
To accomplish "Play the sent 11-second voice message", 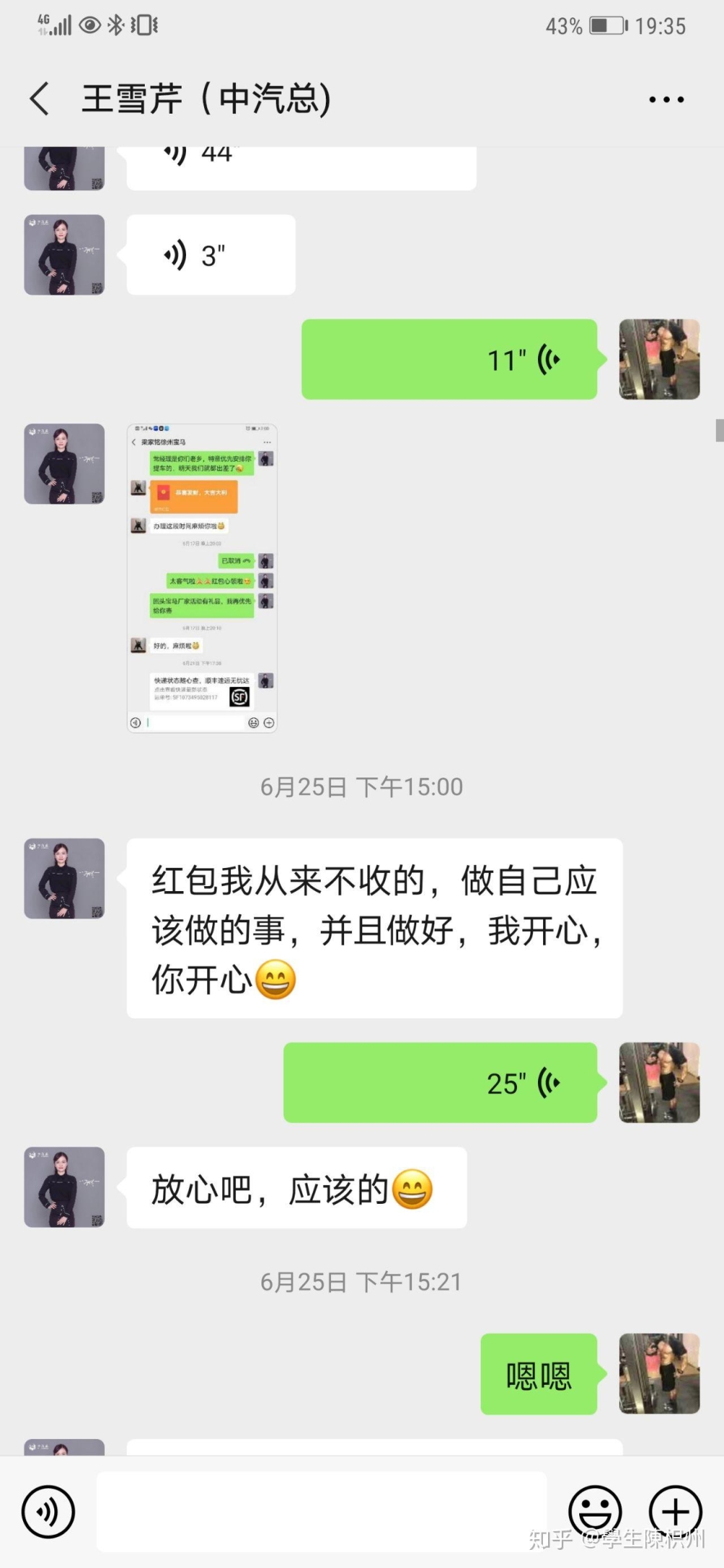I will click(449, 359).
